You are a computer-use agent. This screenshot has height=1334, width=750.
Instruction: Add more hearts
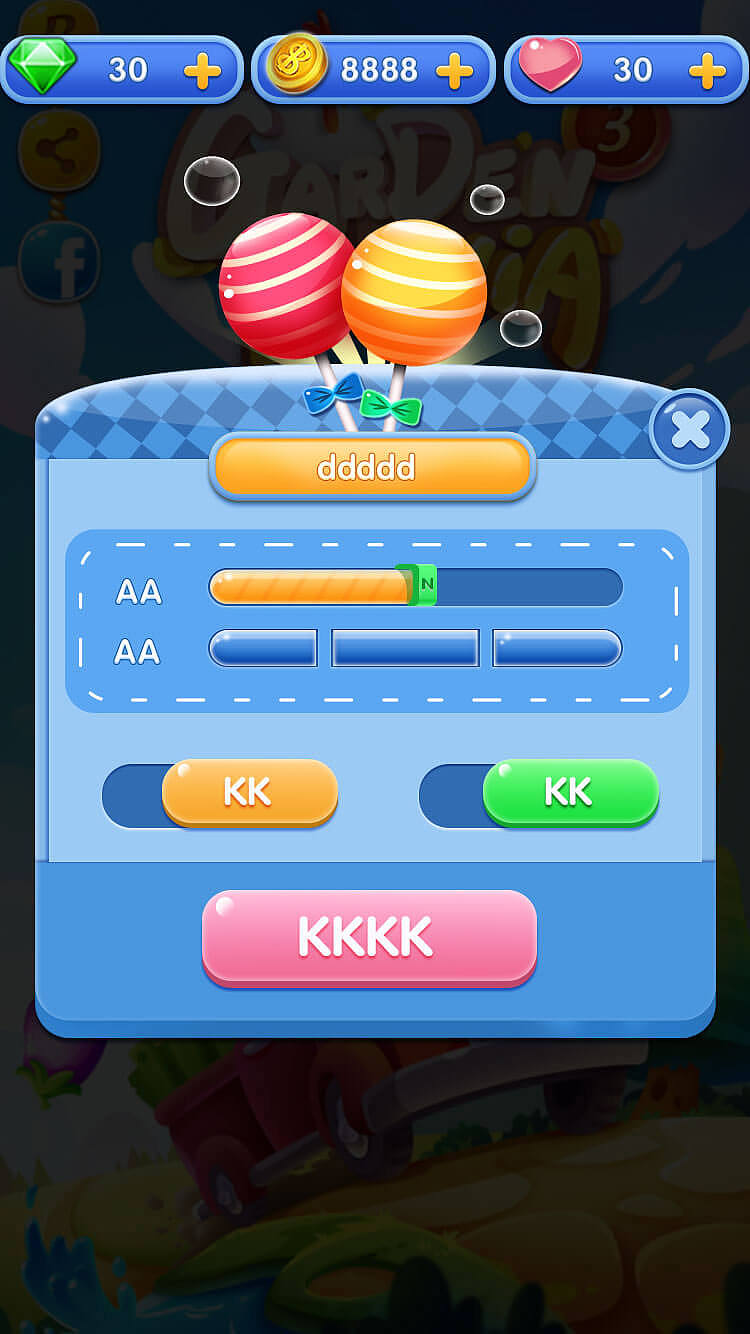point(707,70)
